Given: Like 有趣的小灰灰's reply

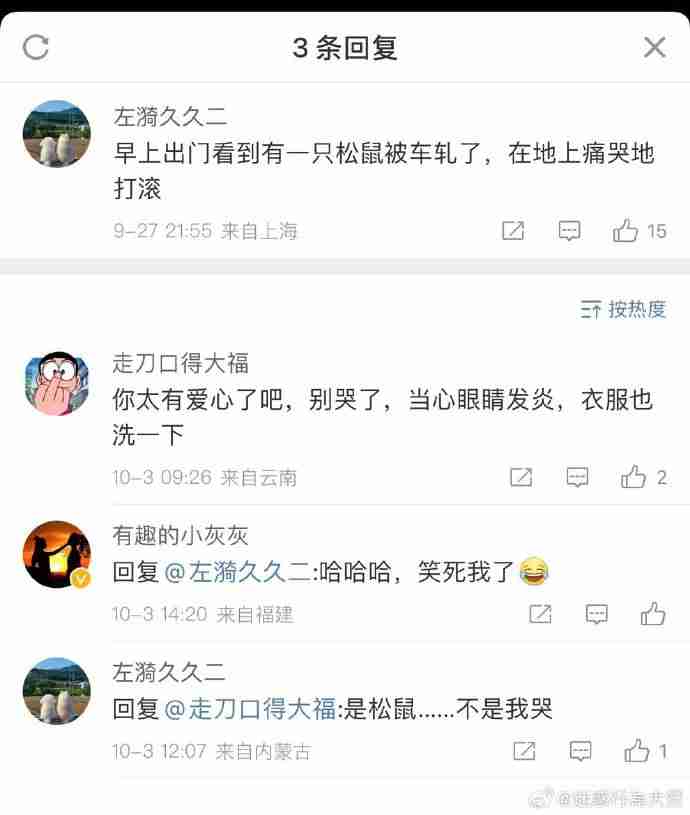Looking at the screenshot, I should tap(653, 613).
